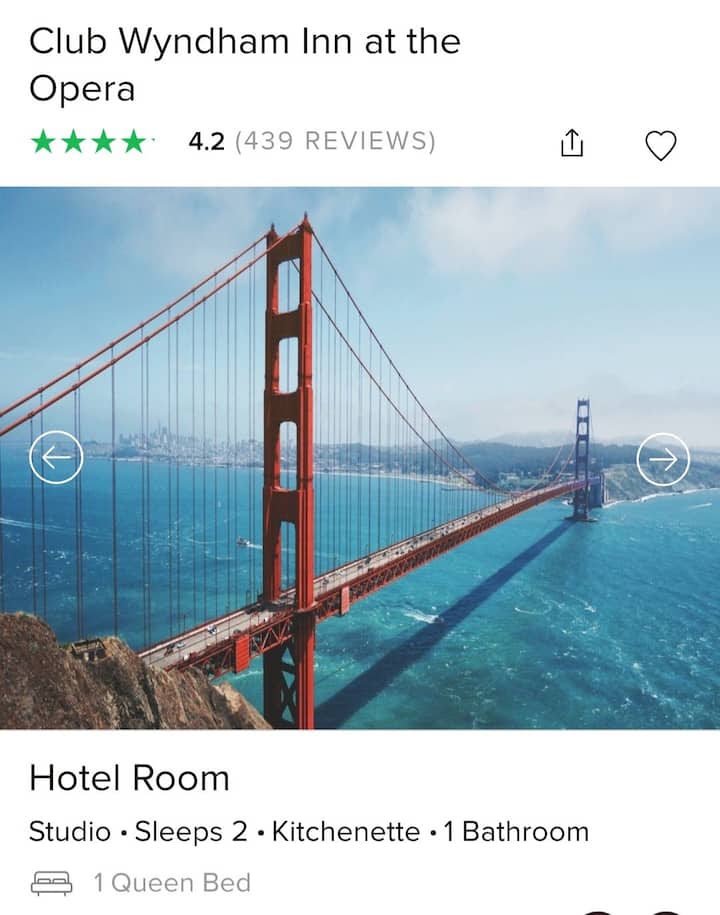Click the right arrow to see the next photo
This screenshot has height=915, width=720.
point(661,457)
